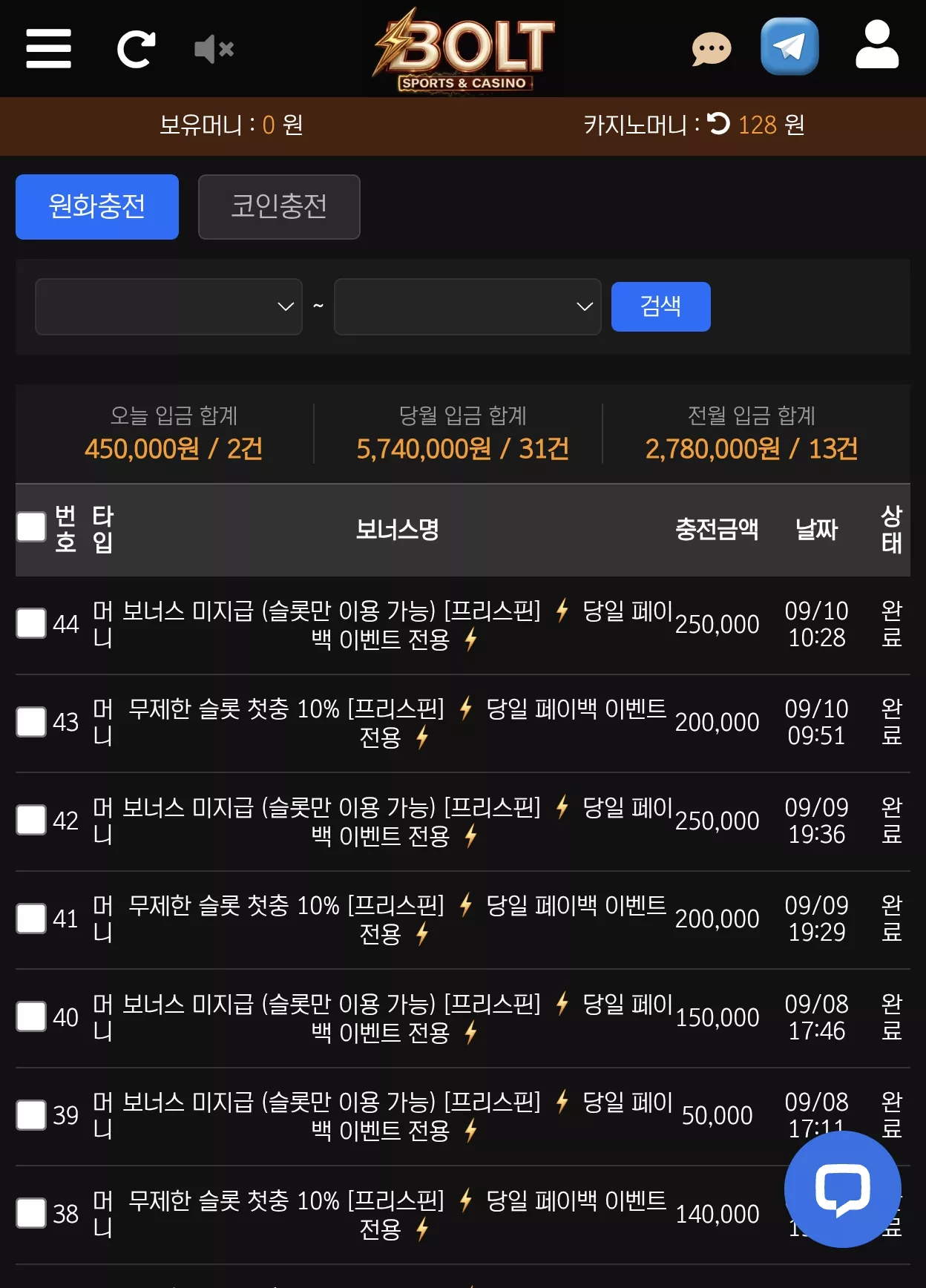Screen dimensions: 926x1288
Task: Switch to the 코인충전 tab
Action: (279, 207)
